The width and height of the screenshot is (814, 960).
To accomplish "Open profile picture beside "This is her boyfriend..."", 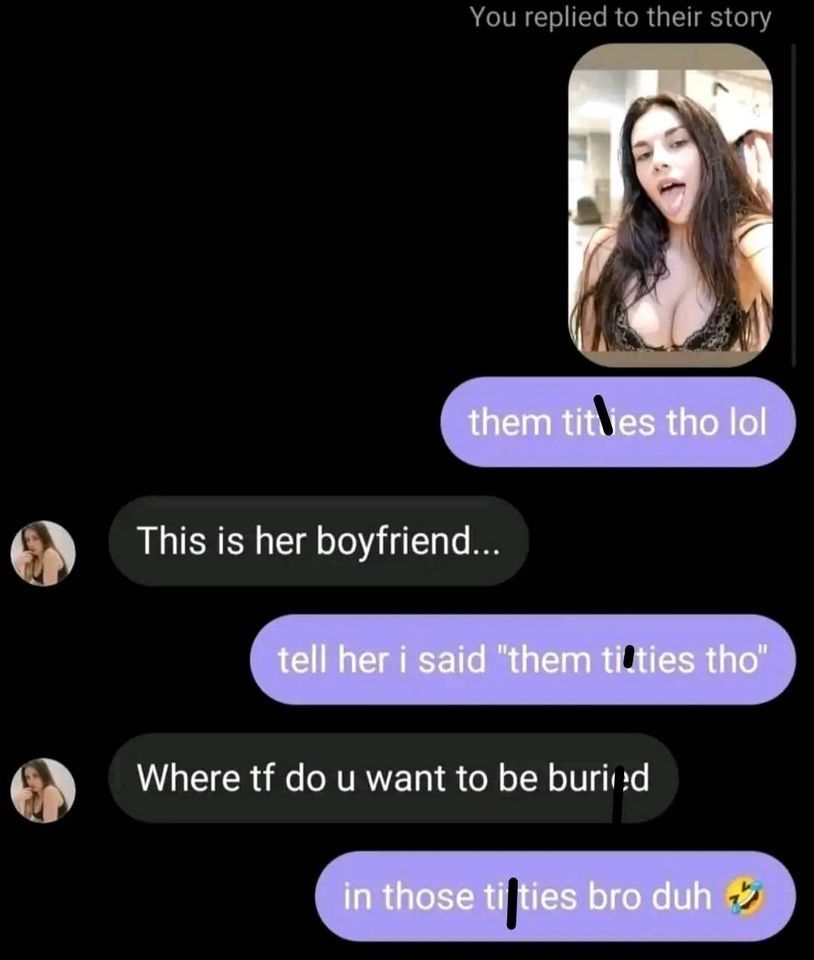I will [x=43, y=553].
